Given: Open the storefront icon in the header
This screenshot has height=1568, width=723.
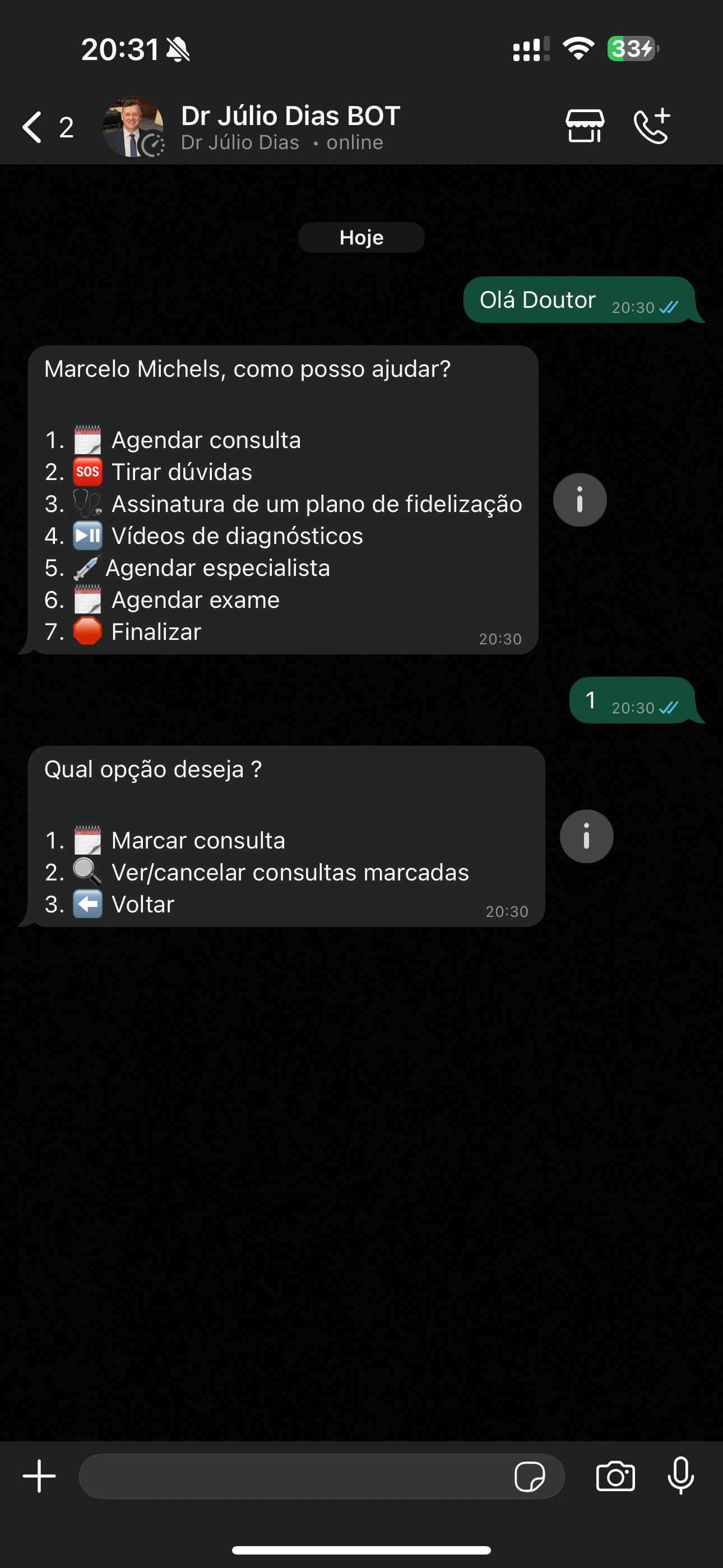Looking at the screenshot, I should [585, 126].
